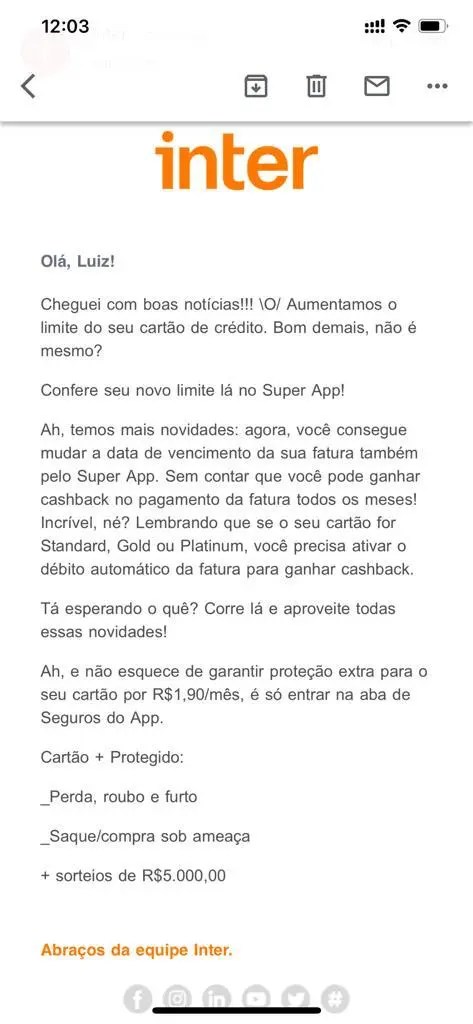Open Inter's YouTube channel link
The height and width of the screenshot is (1024, 473).
click(x=256, y=999)
